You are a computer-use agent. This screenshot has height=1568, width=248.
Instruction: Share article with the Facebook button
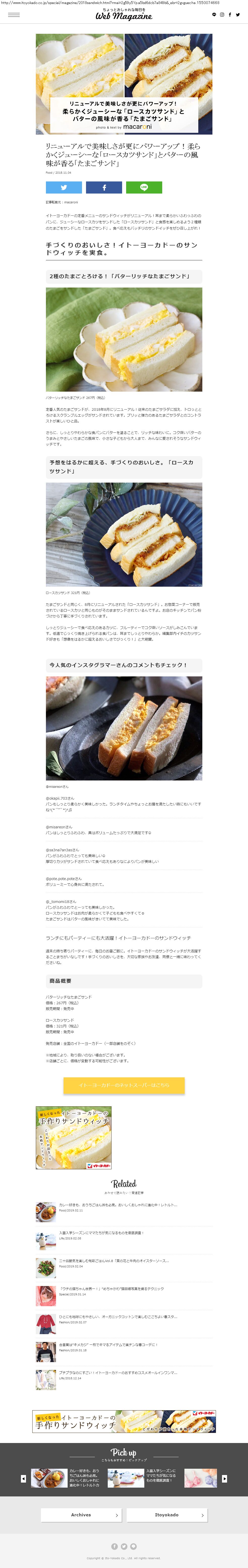(104, 187)
